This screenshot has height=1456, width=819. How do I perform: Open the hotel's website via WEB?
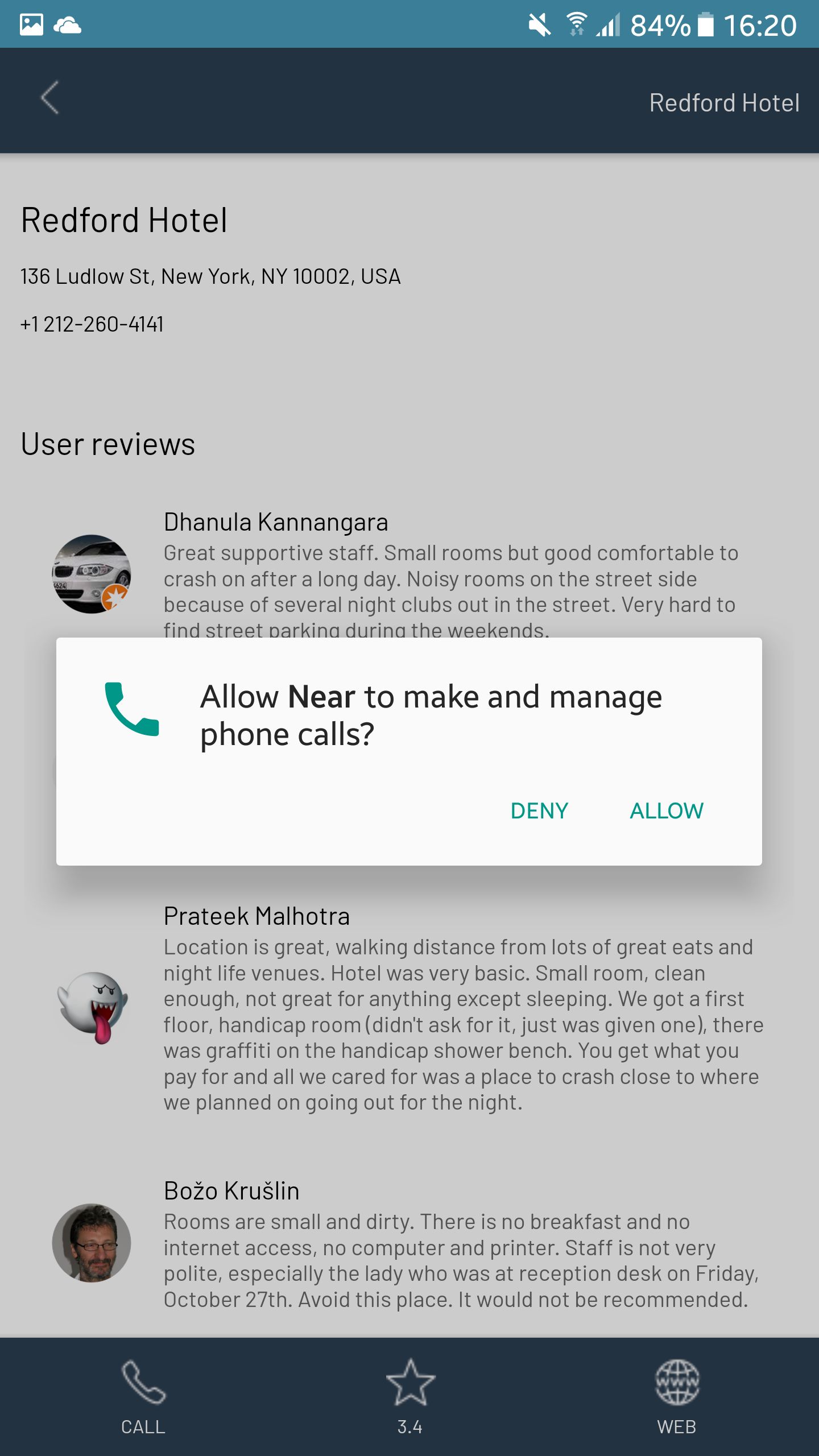pyautogui.click(x=676, y=1396)
